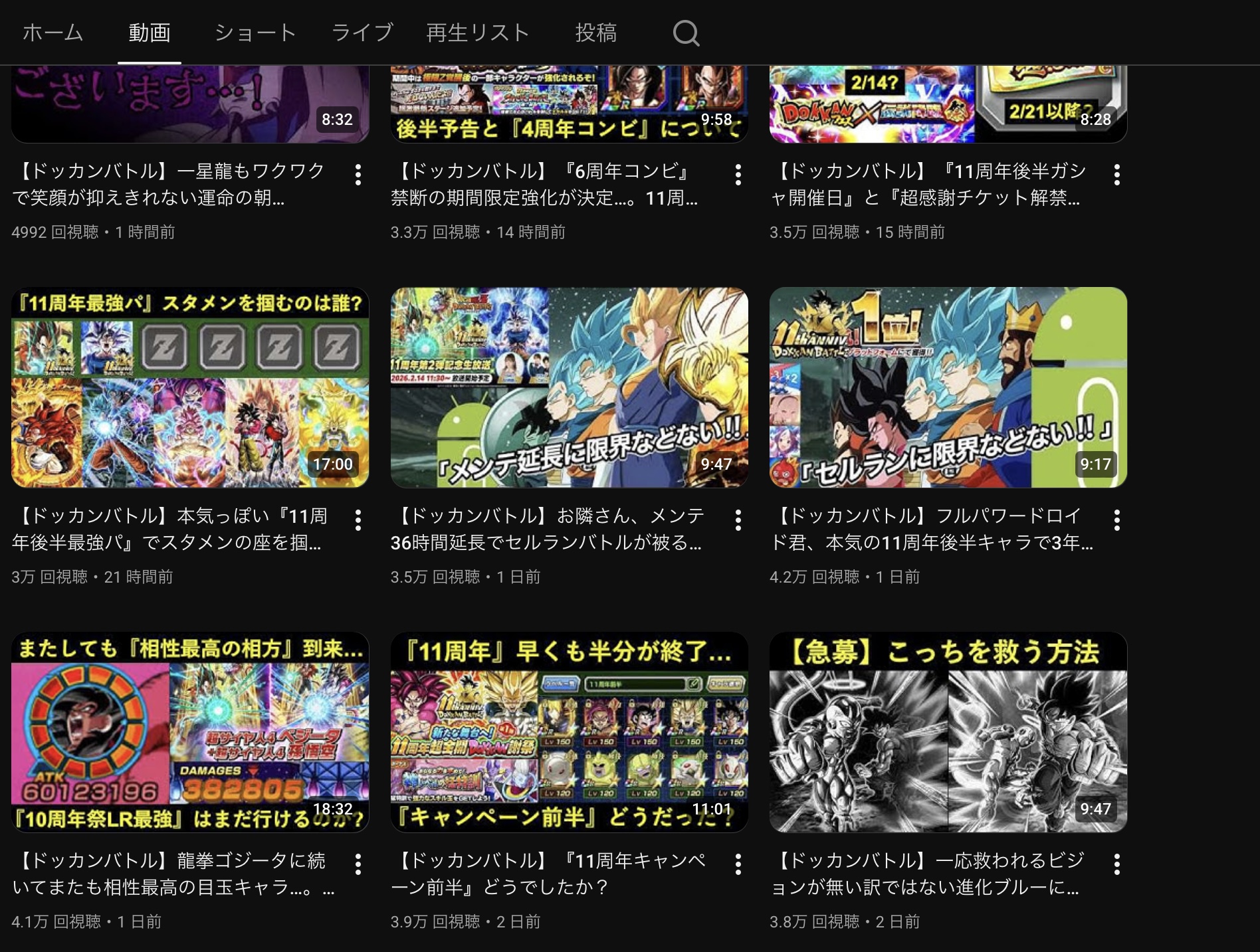Viewport: 1260px width, 952px height.
Task: Show the menu for the 『11周年後半ガシャ開催日』 video
Action: (1116, 175)
